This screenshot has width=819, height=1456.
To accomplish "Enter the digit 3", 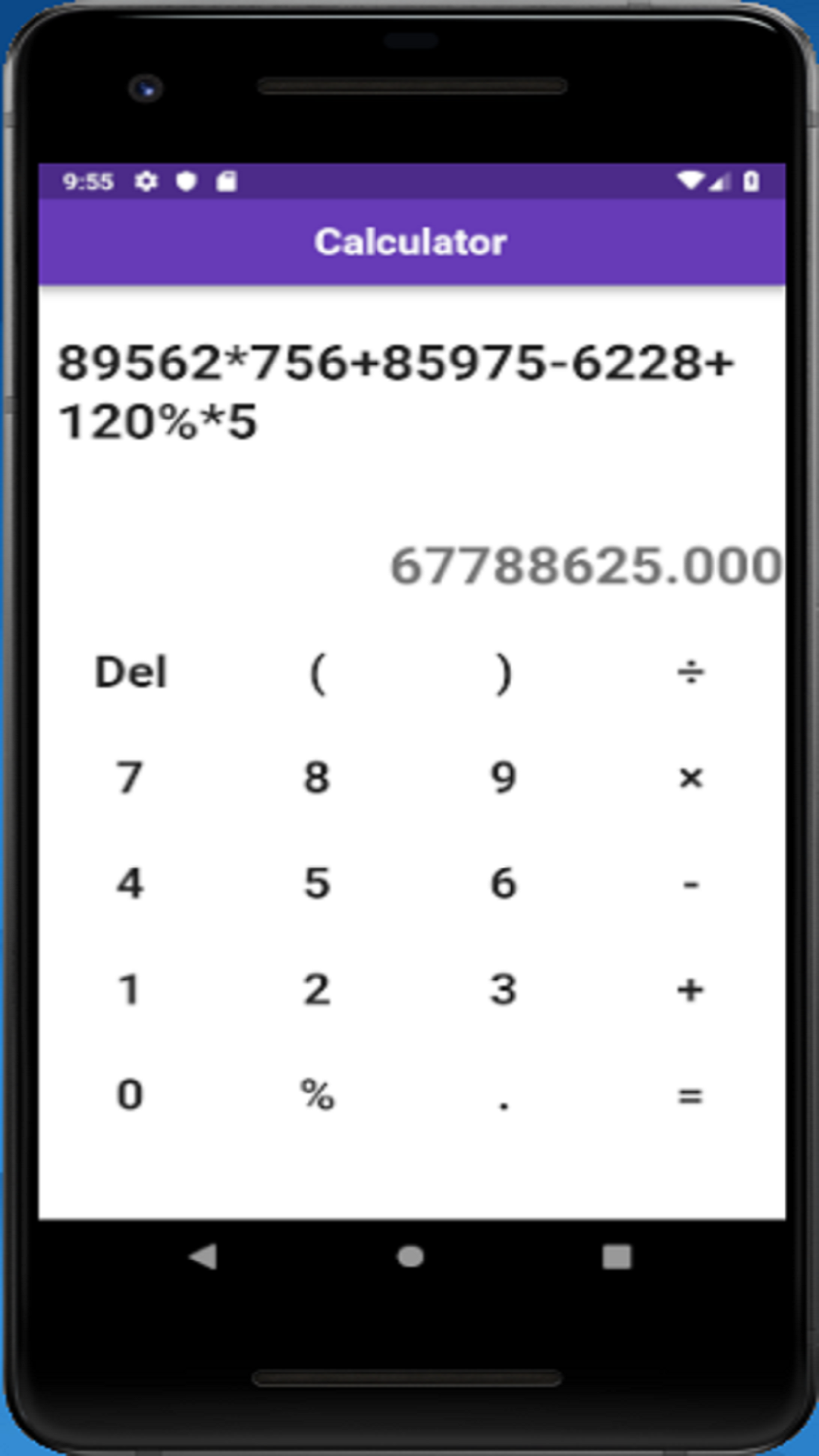I will click(504, 990).
